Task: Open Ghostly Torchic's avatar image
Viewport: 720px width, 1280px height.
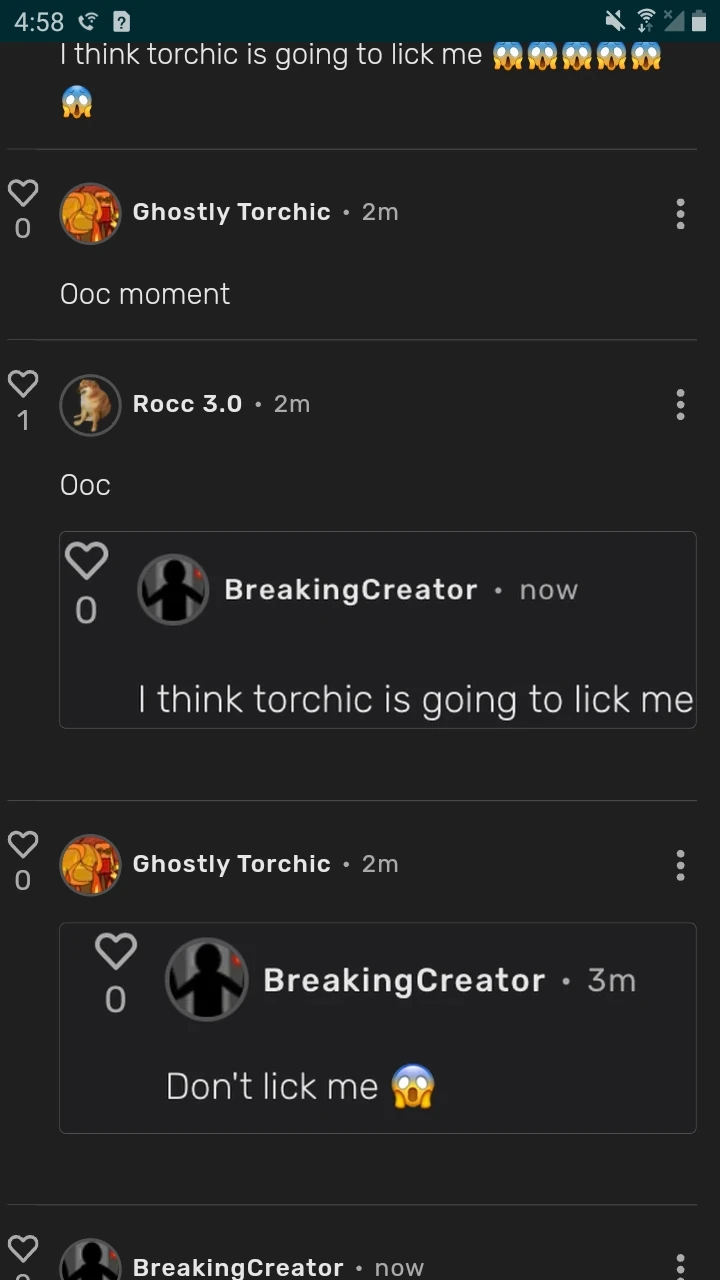Action: pos(90,213)
